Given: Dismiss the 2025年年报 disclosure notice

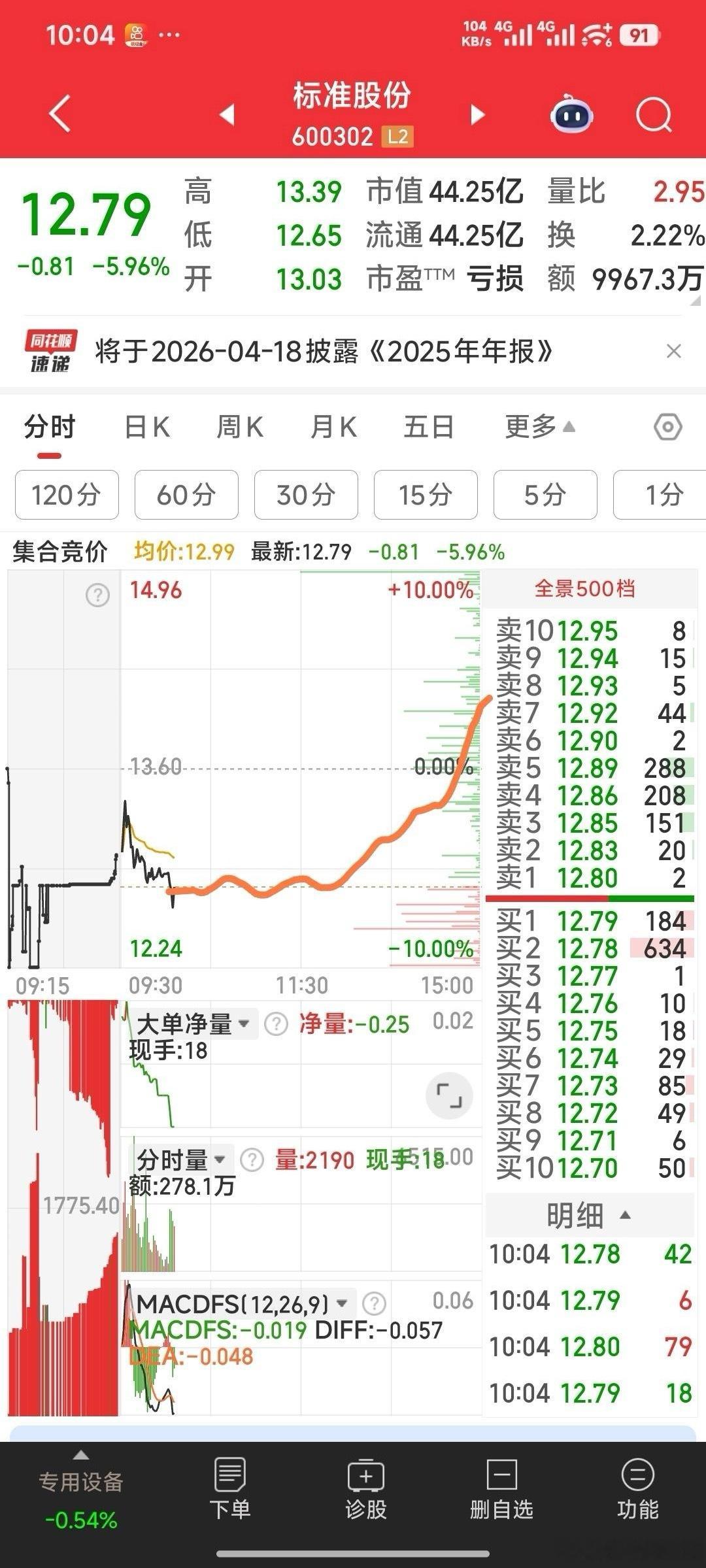Looking at the screenshot, I should 673,352.
